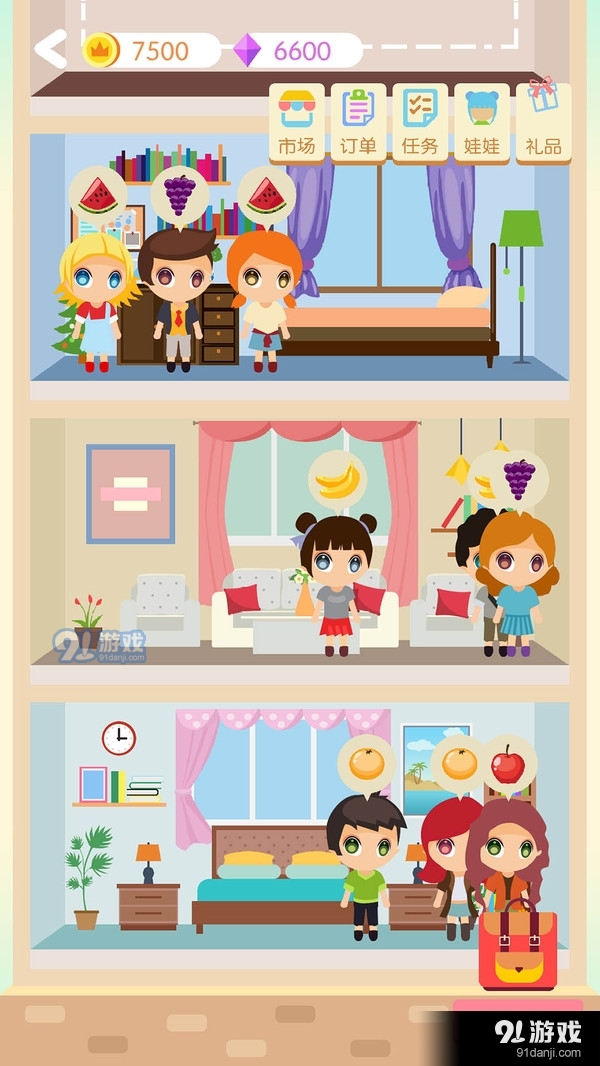This screenshot has height=1066, width=600.
Task: Go back with the arrow
Action: click(x=50, y=48)
